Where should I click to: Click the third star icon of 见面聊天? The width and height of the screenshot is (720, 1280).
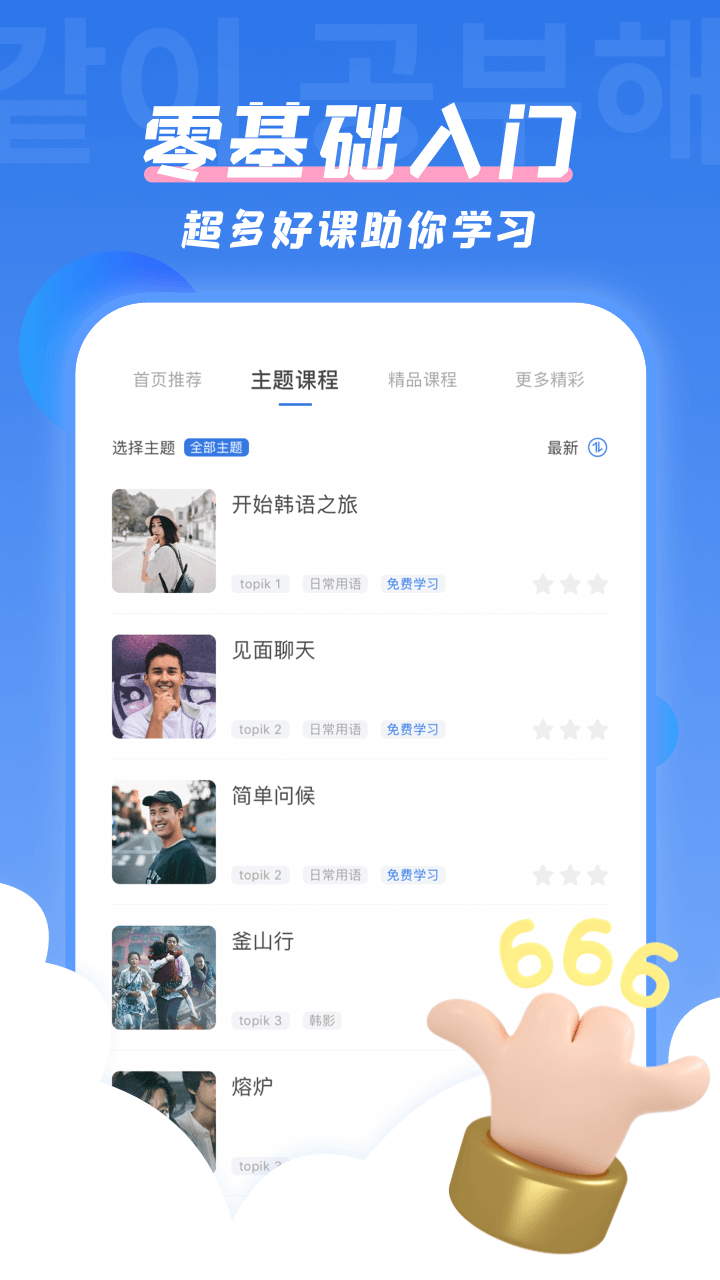pyautogui.click(x=599, y=730)
